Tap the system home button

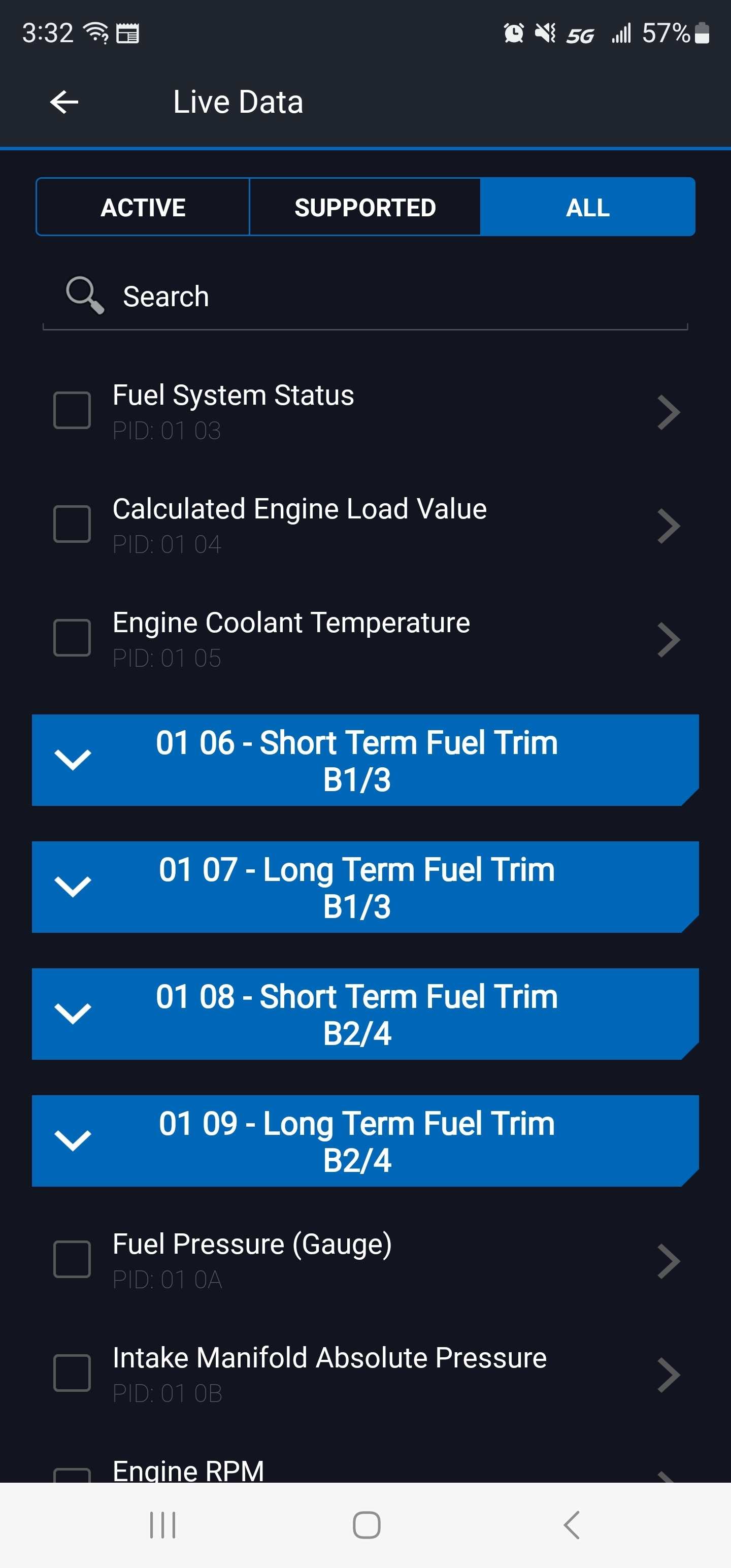[x=367, y=1525]
